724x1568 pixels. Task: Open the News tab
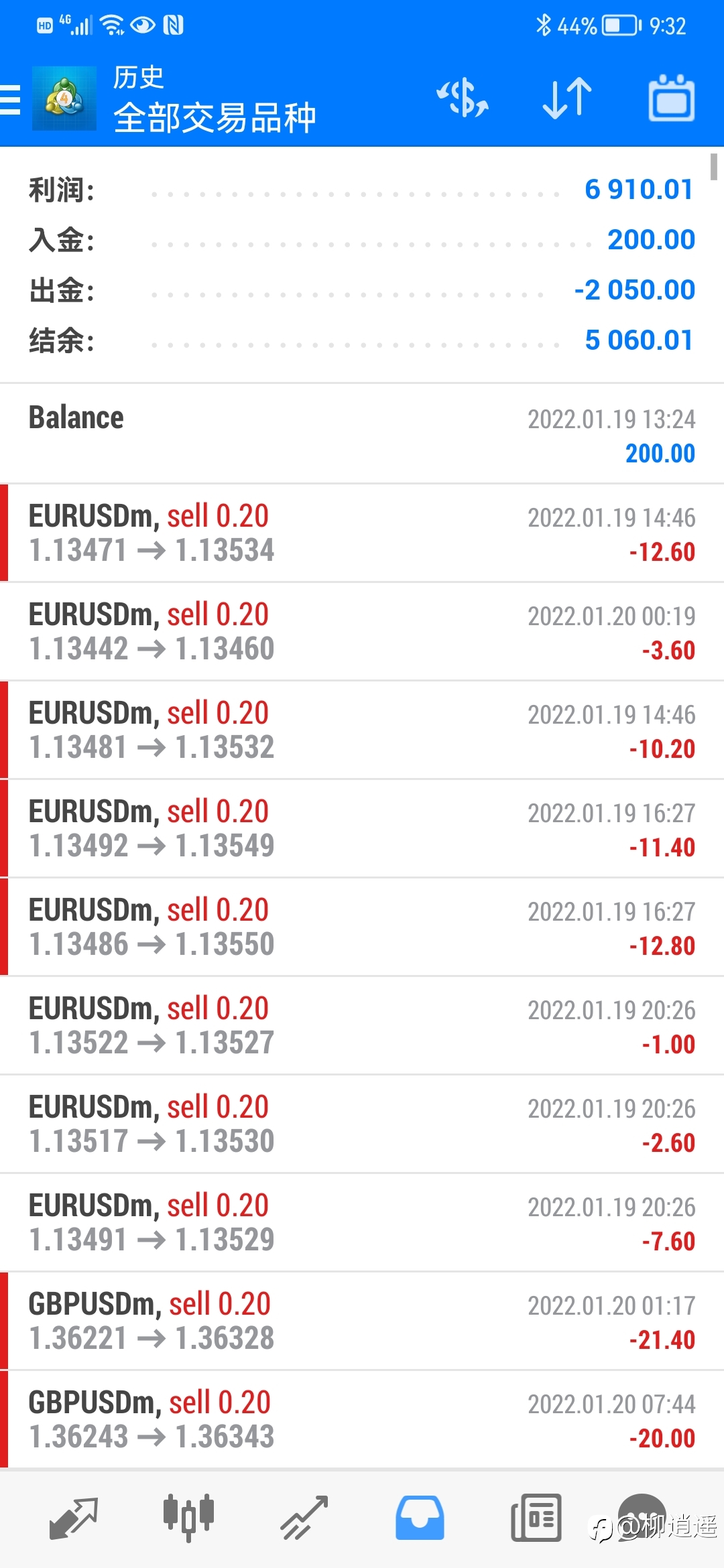coord(536,1518)
